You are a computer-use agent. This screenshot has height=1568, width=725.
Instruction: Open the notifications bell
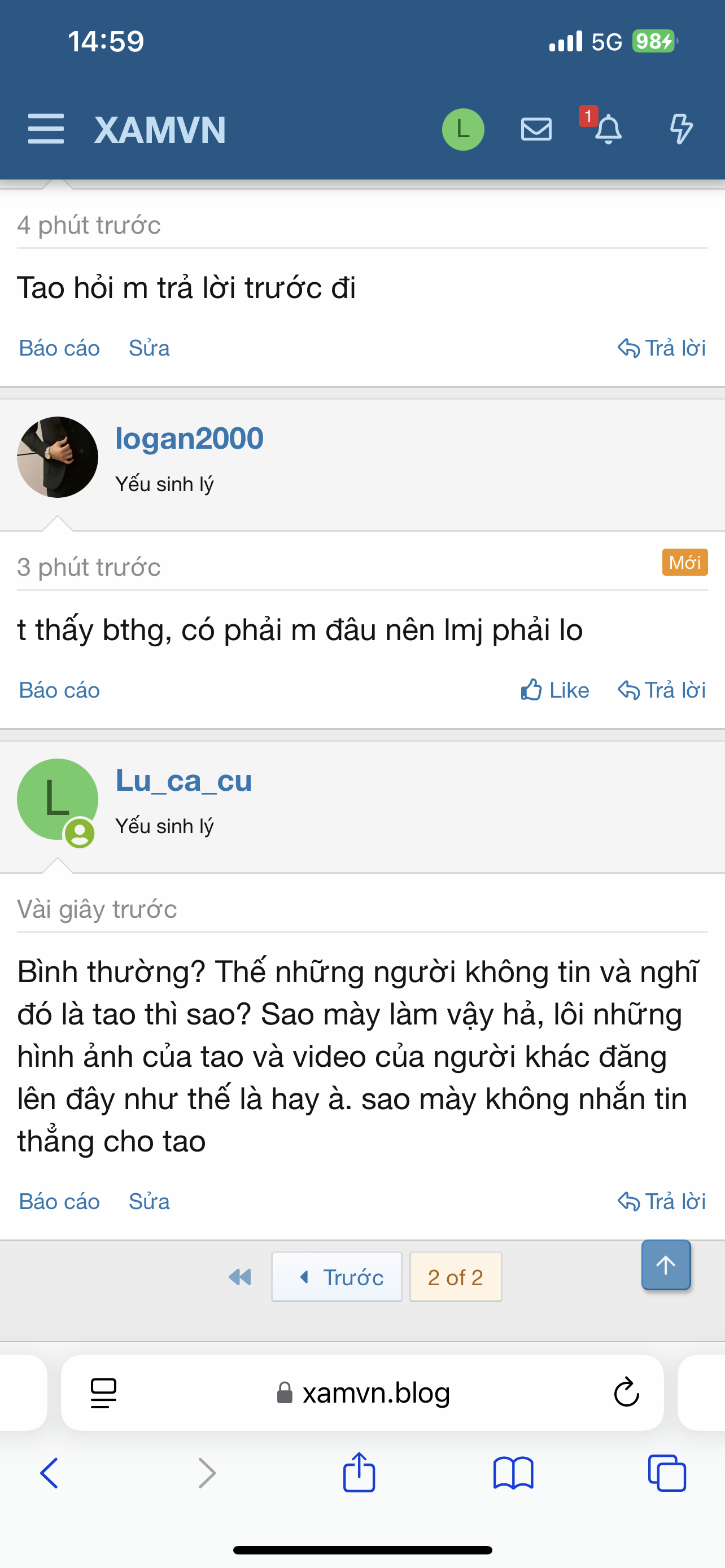[x=608, y=129]
